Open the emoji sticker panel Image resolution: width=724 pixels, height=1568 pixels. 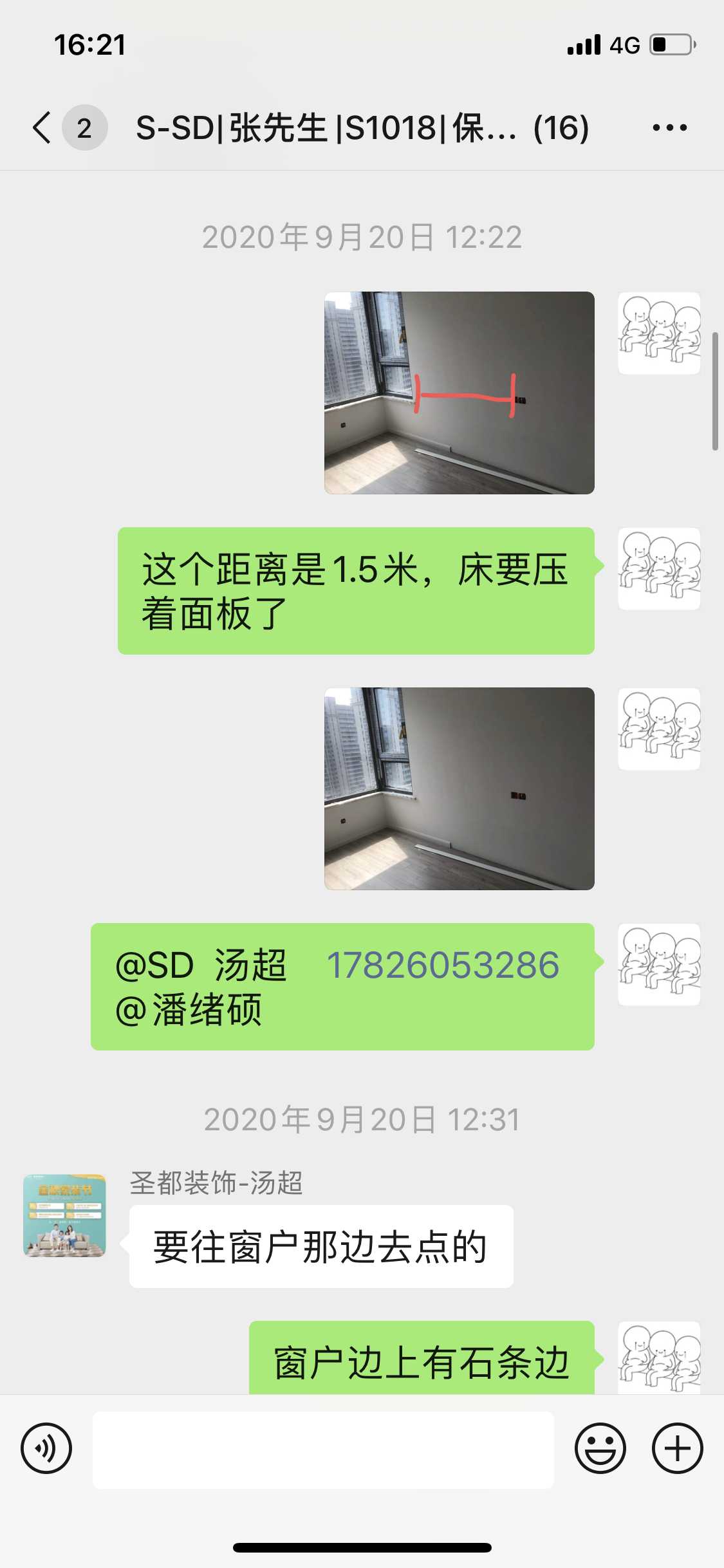(x=600, y=1448)
